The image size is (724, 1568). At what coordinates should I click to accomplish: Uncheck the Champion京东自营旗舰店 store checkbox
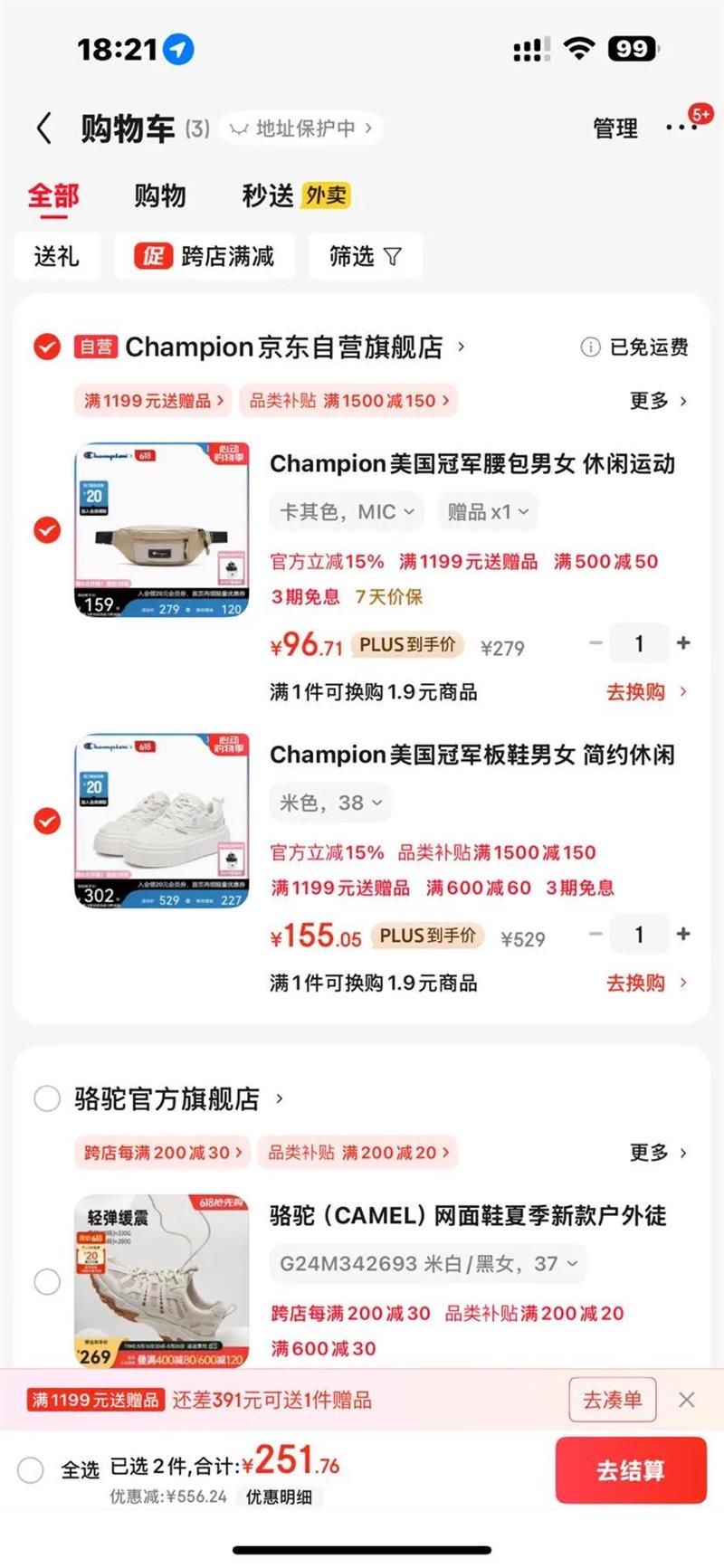[x=47, y=347]
